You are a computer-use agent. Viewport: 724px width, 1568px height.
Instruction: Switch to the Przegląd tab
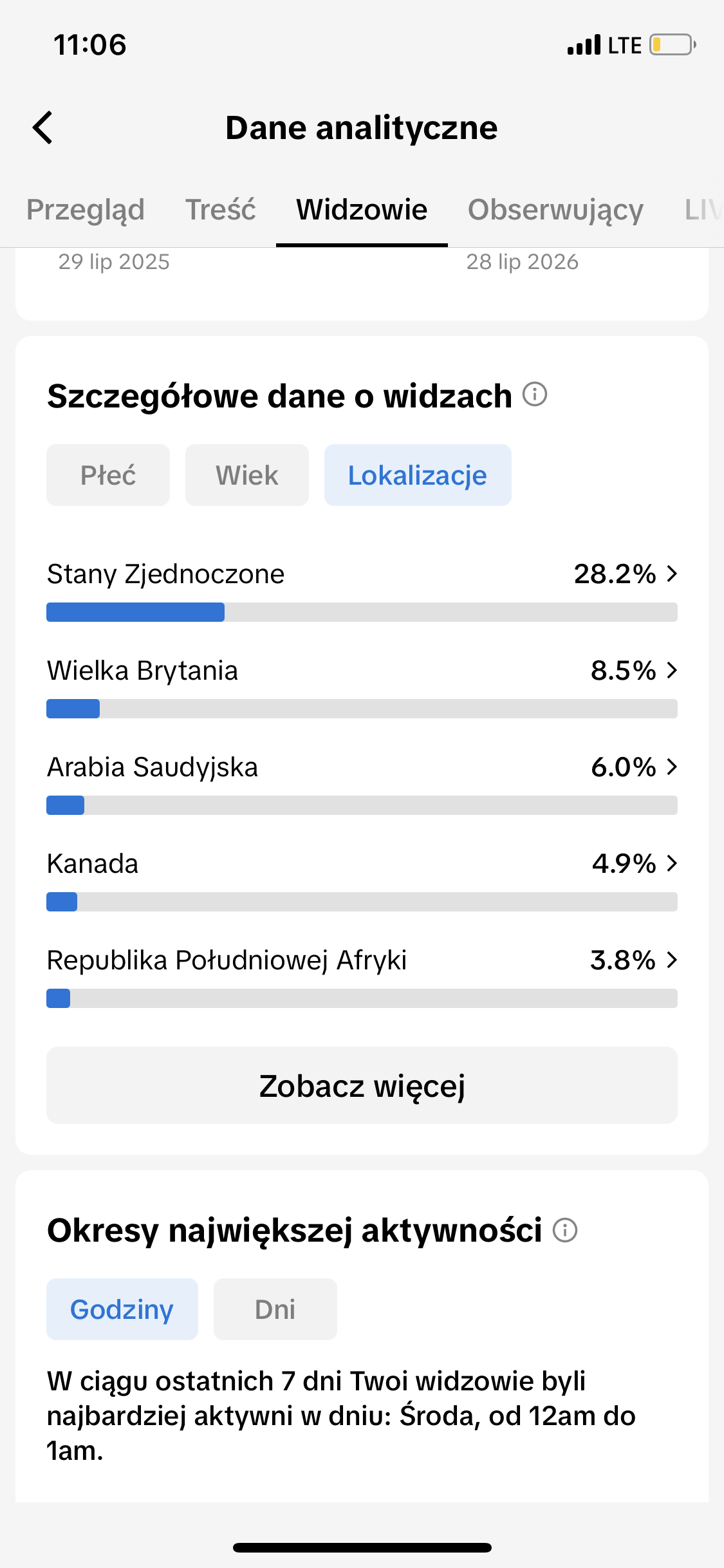[x=86, y=210]
